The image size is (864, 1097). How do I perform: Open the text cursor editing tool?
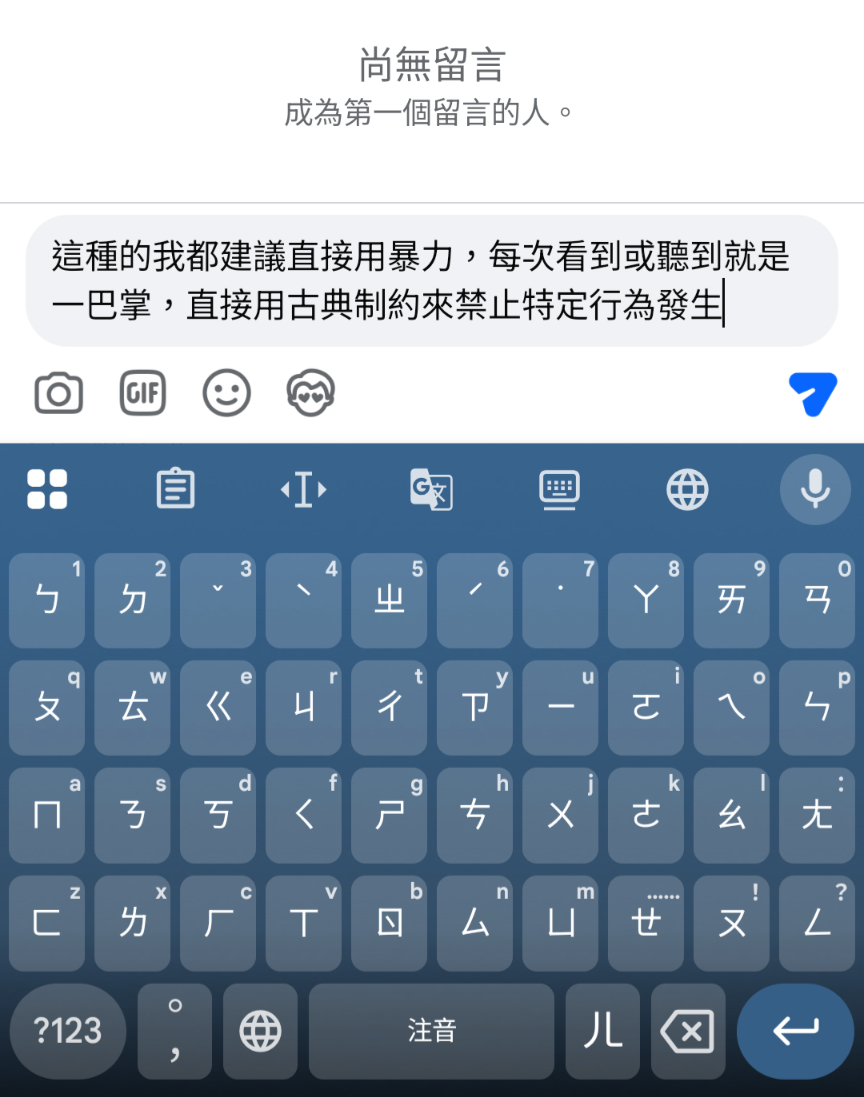pos(303,489)
